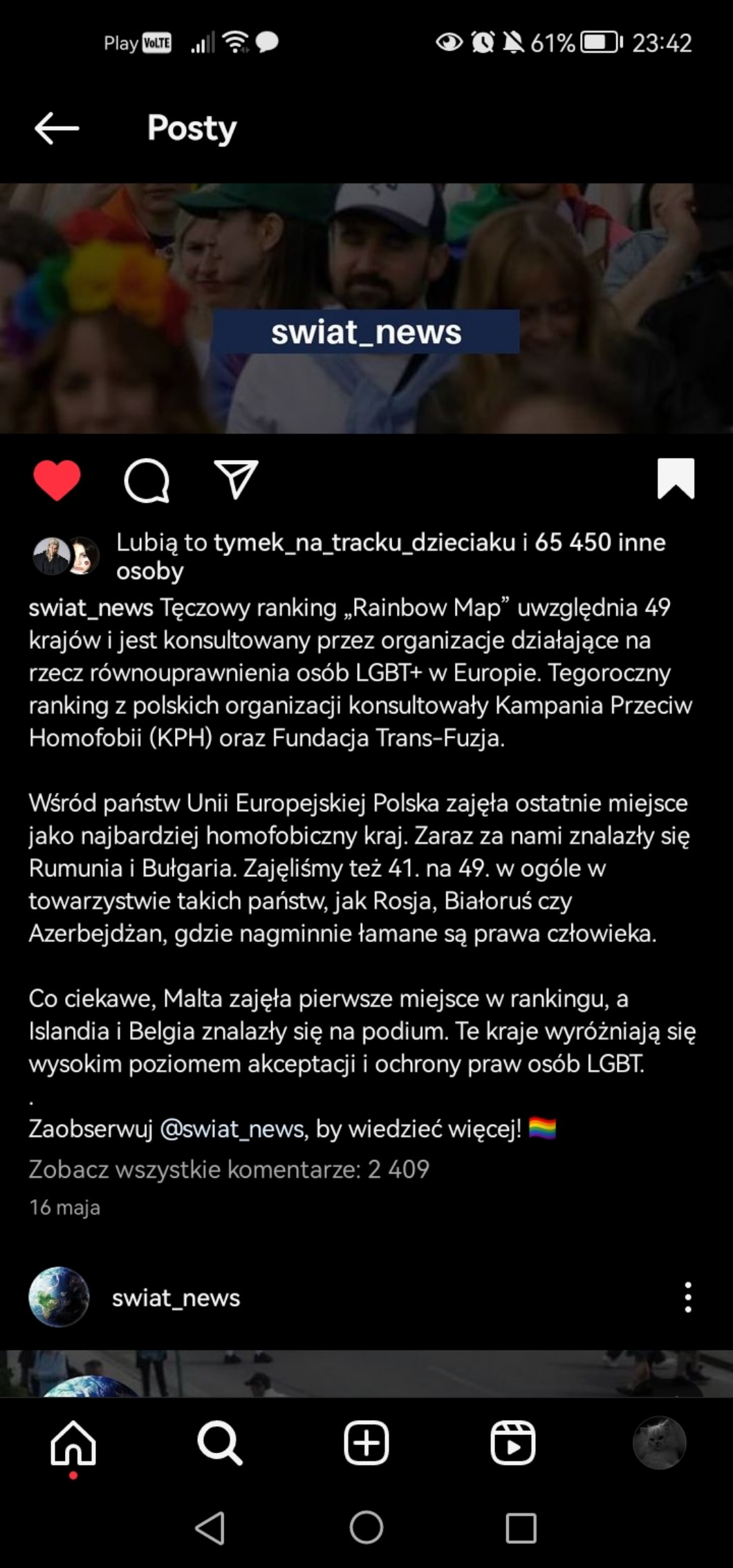This screenshot has height=1568, width=733.
Task: Open swiat_news username in the caption
Action: point(91,608)
